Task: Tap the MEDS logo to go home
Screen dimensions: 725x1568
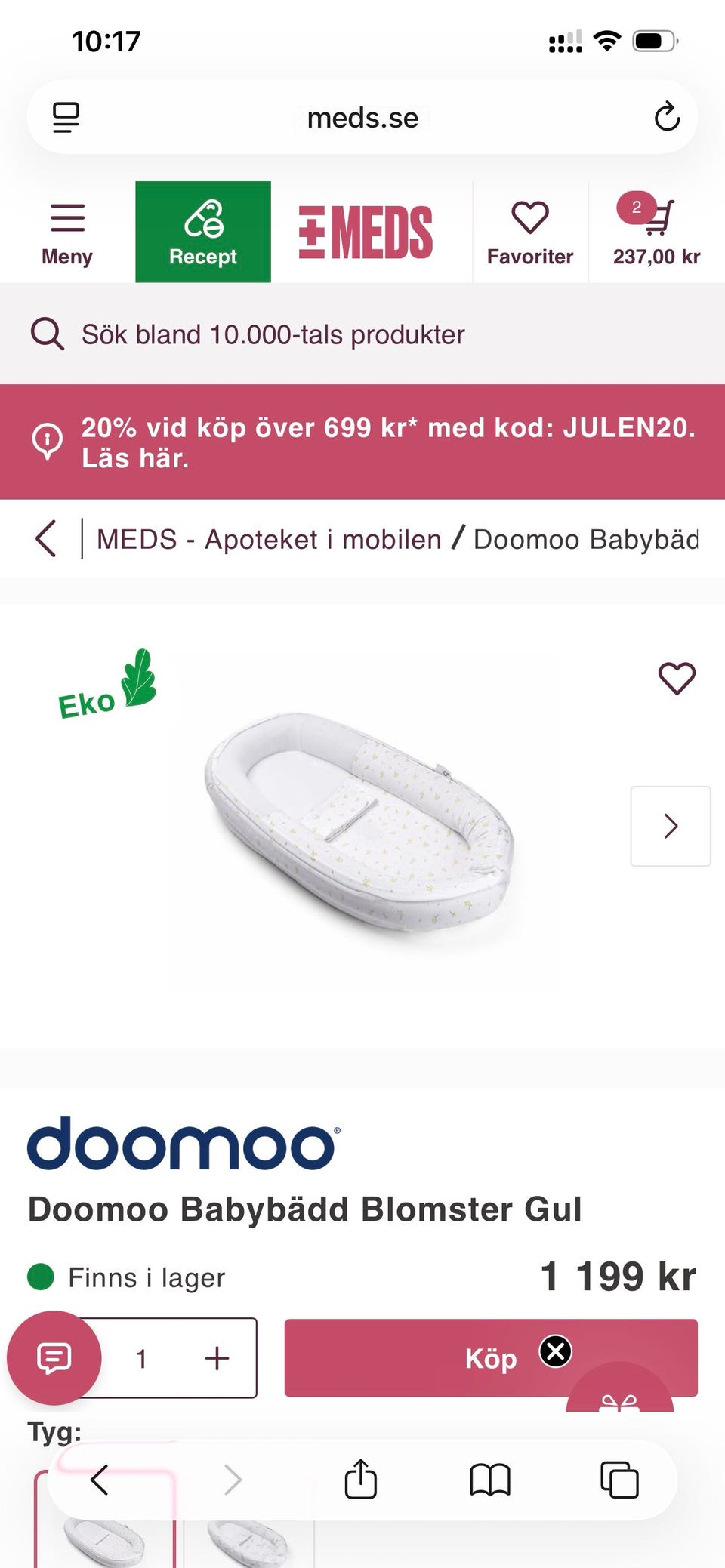Action: [x=366, y=233]
